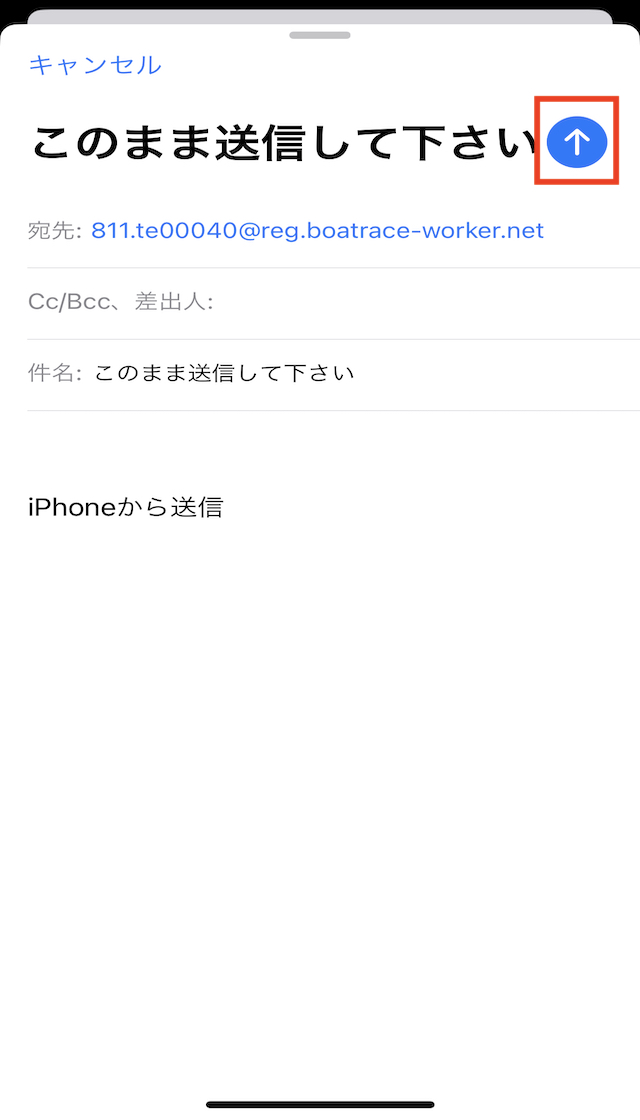Send the email with the blue arrow
Image resolution: width=640 pixels, height=1120 pixels.
click(x=576, y=142)
